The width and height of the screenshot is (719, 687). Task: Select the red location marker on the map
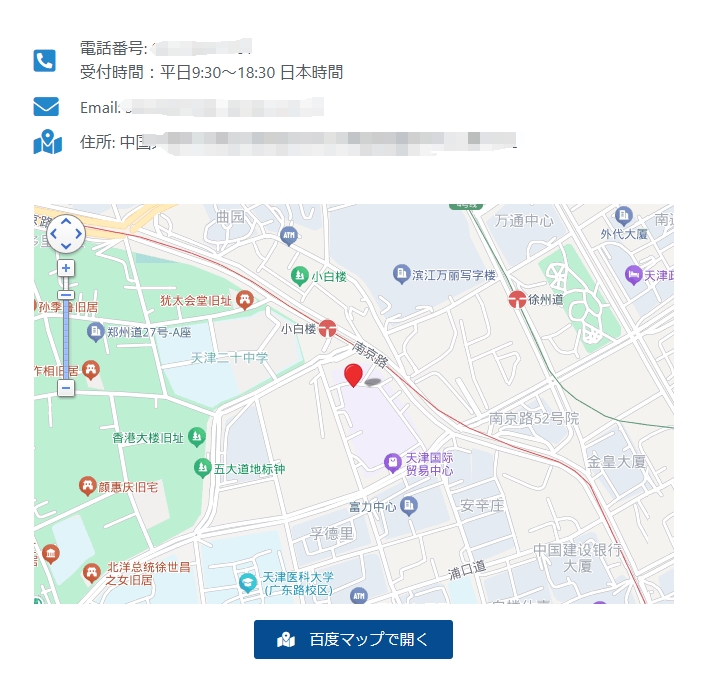pos(353,375)
